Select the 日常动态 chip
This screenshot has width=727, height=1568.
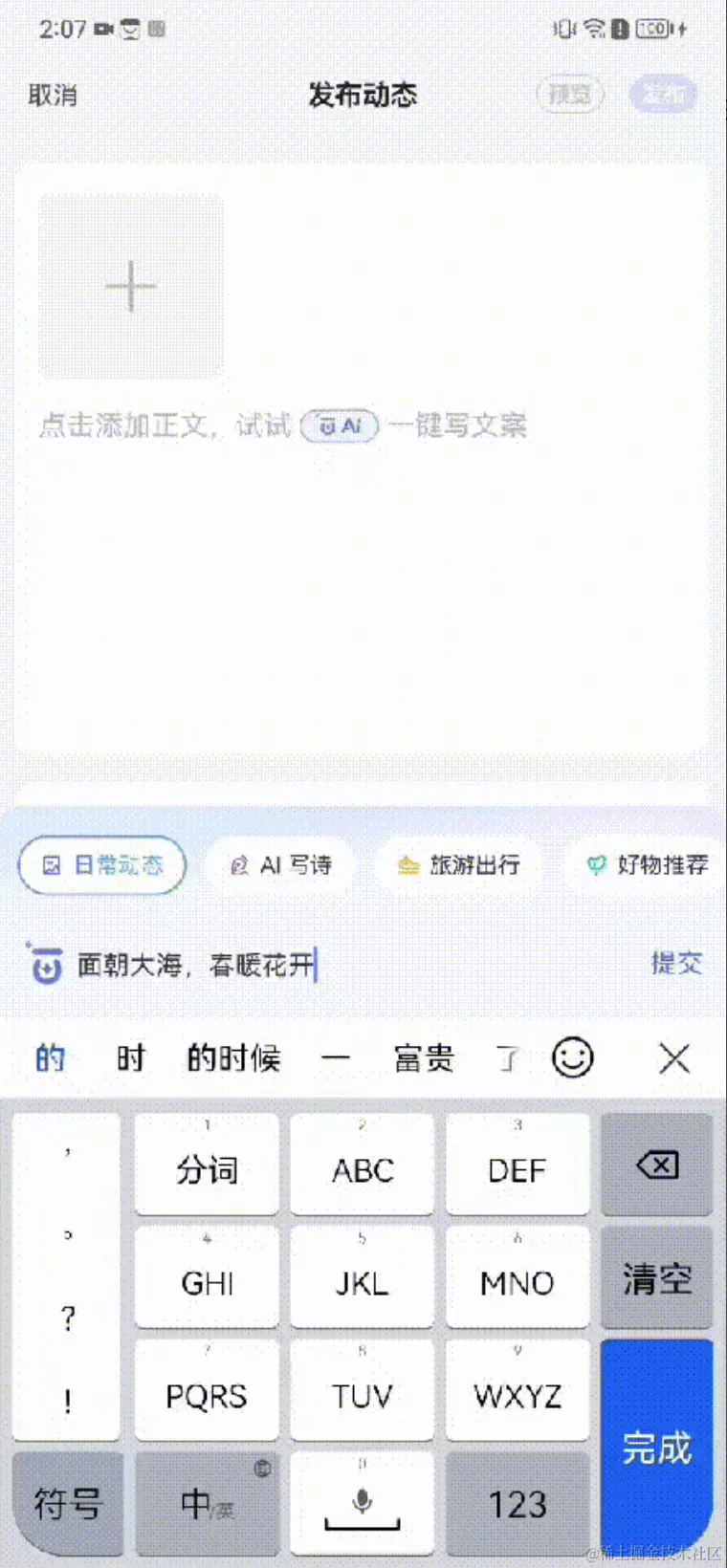[x=102, y=865]
